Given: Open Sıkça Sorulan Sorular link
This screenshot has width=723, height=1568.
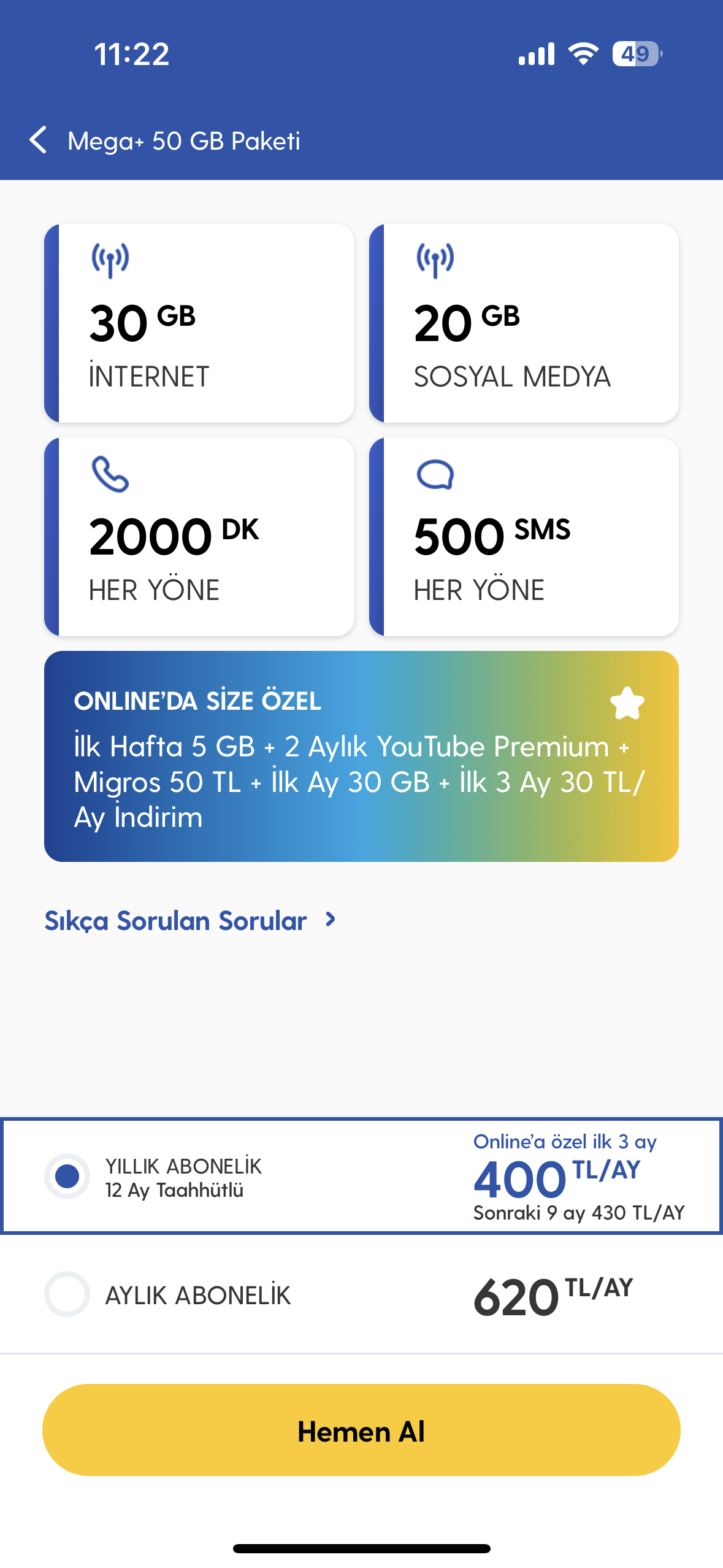Looking at the screenshot, I should [190, 921].
